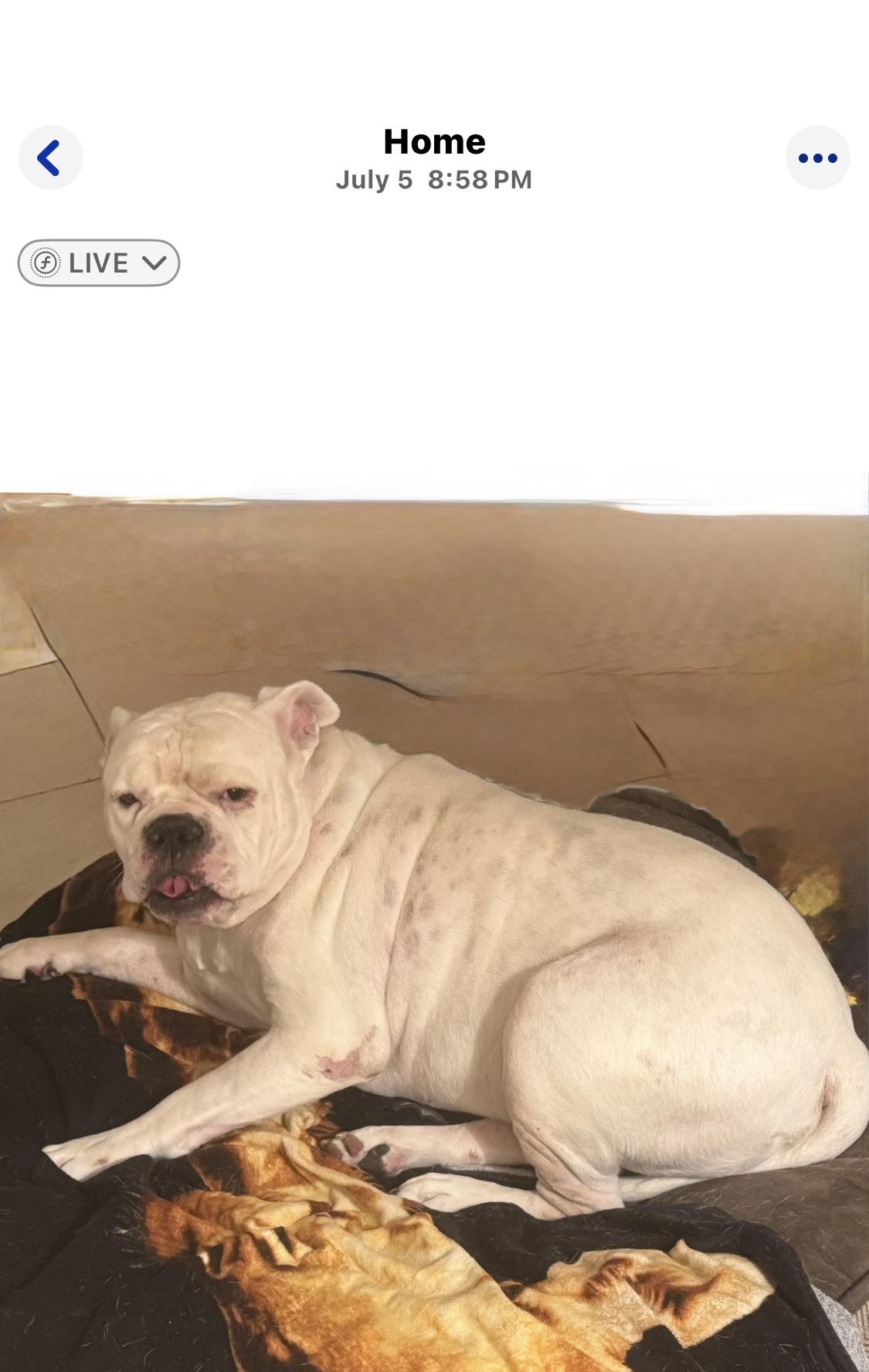
Task: Expand the LIVE photo dropdown
Action: [x=99, y=263]
